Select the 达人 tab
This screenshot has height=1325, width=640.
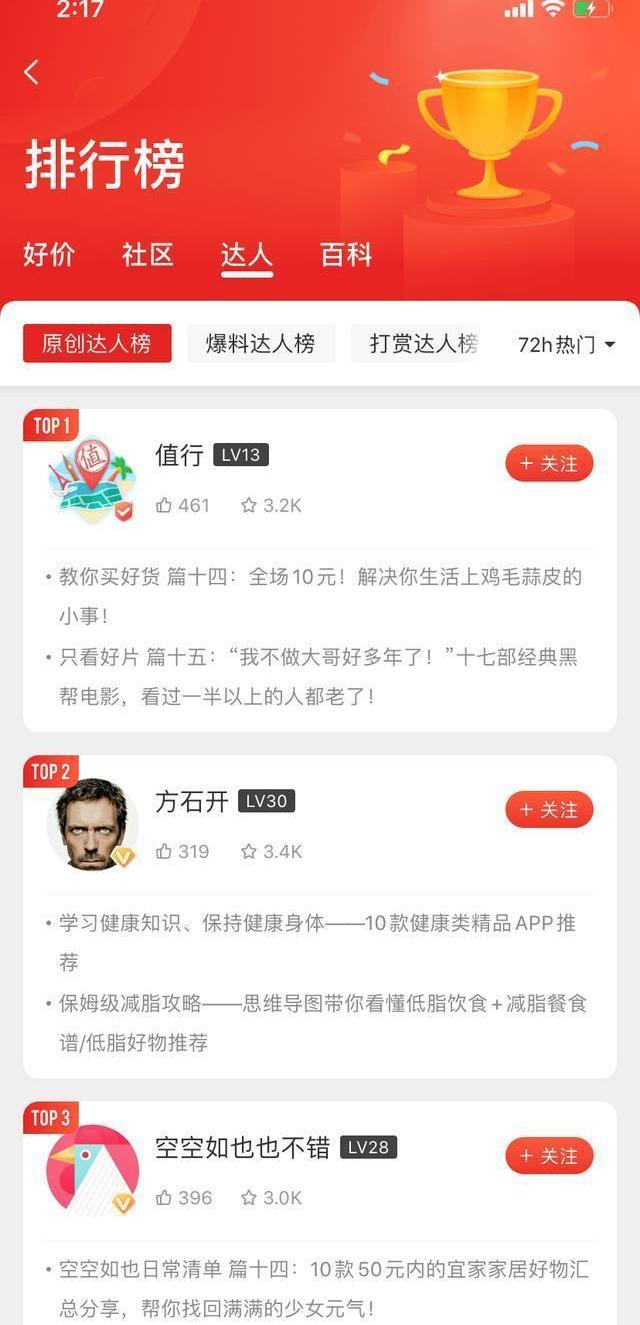click(246, 255)
